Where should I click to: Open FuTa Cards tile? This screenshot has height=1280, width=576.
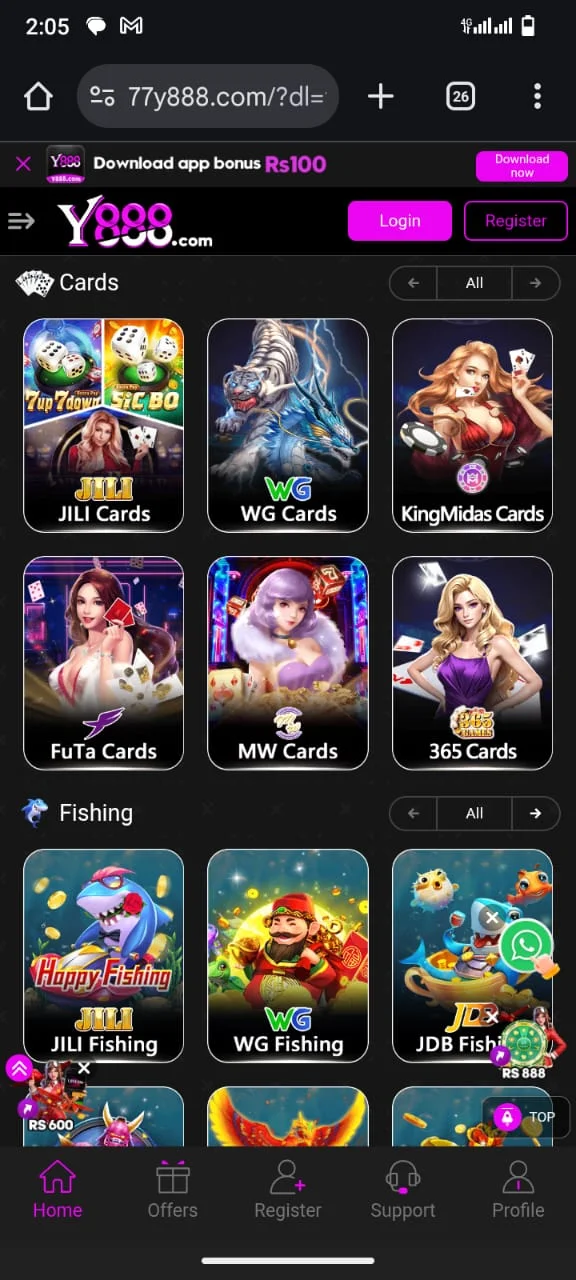tap(104, 663)
